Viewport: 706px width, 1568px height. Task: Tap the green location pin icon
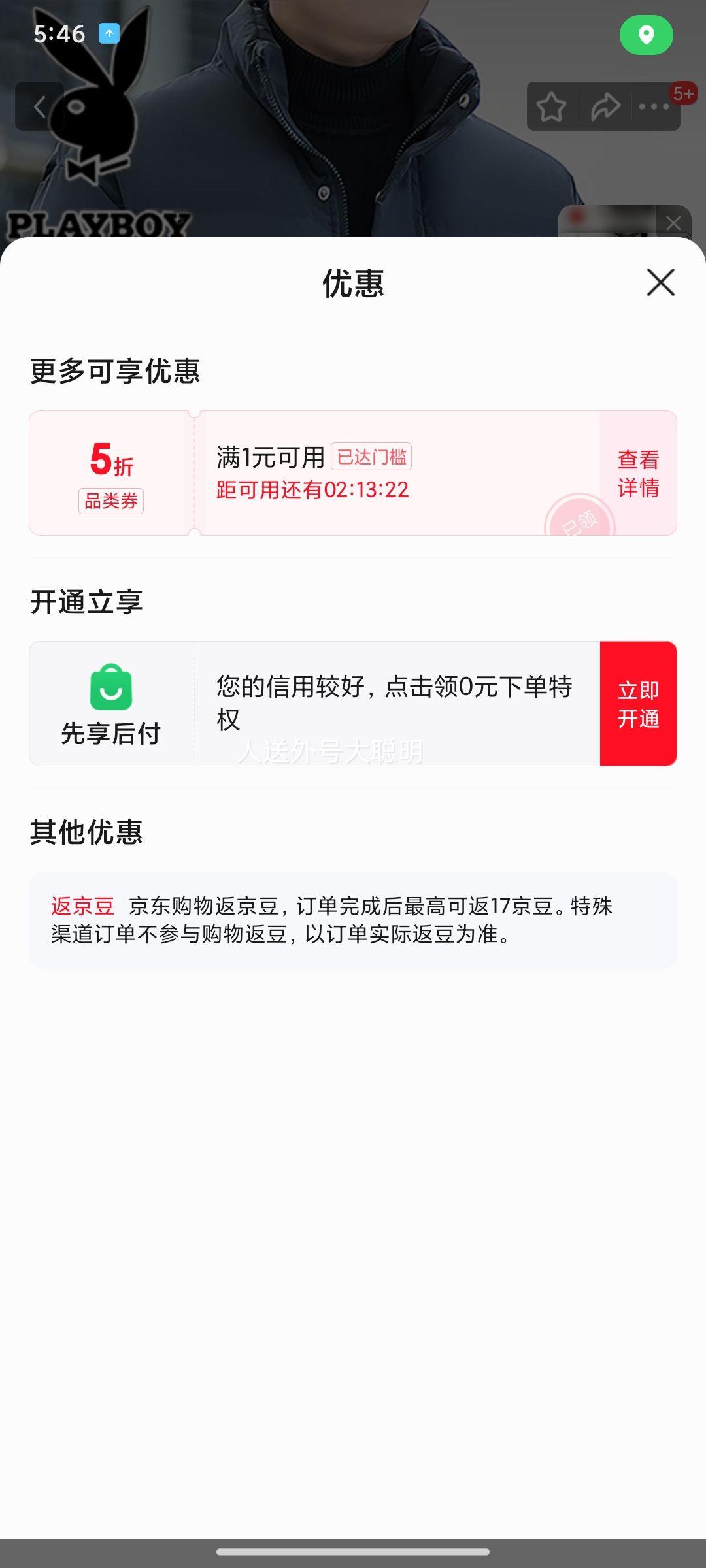(646, 36)
